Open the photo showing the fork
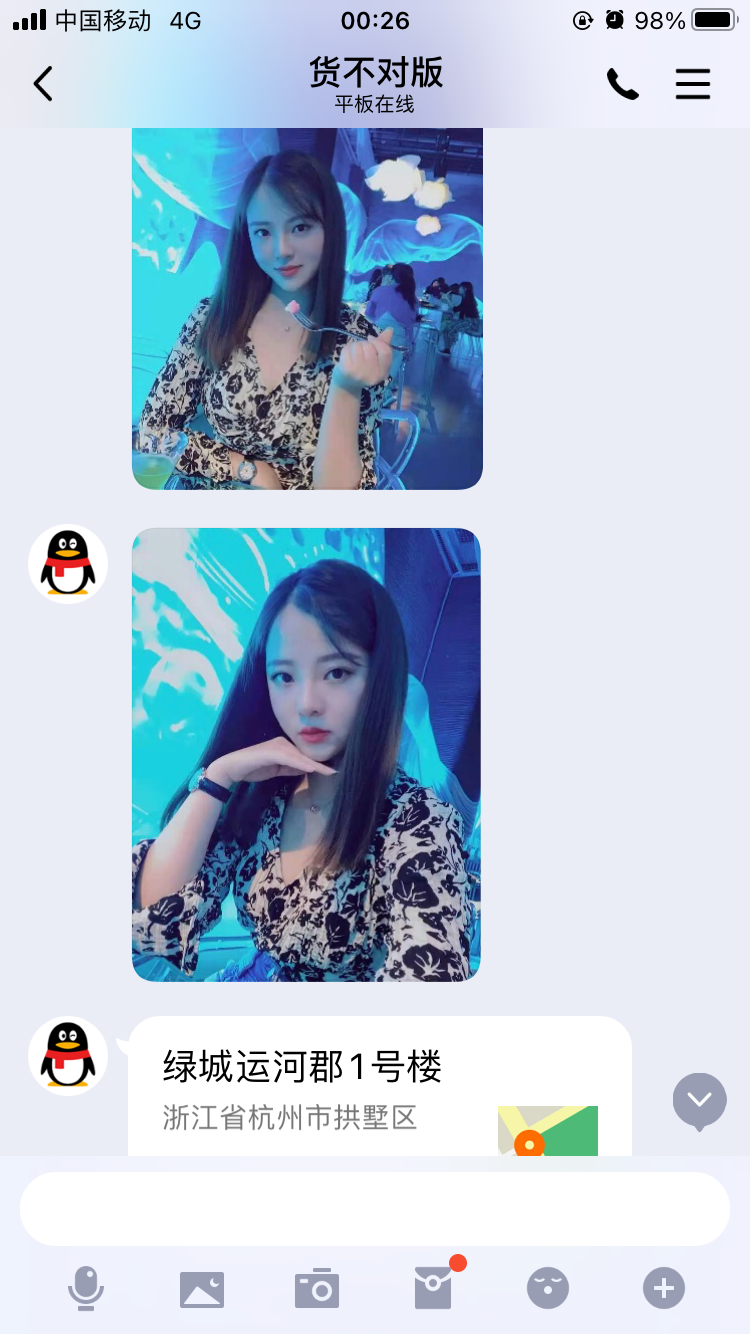Viewport: 750px width, 1334px height. [307, 308]
